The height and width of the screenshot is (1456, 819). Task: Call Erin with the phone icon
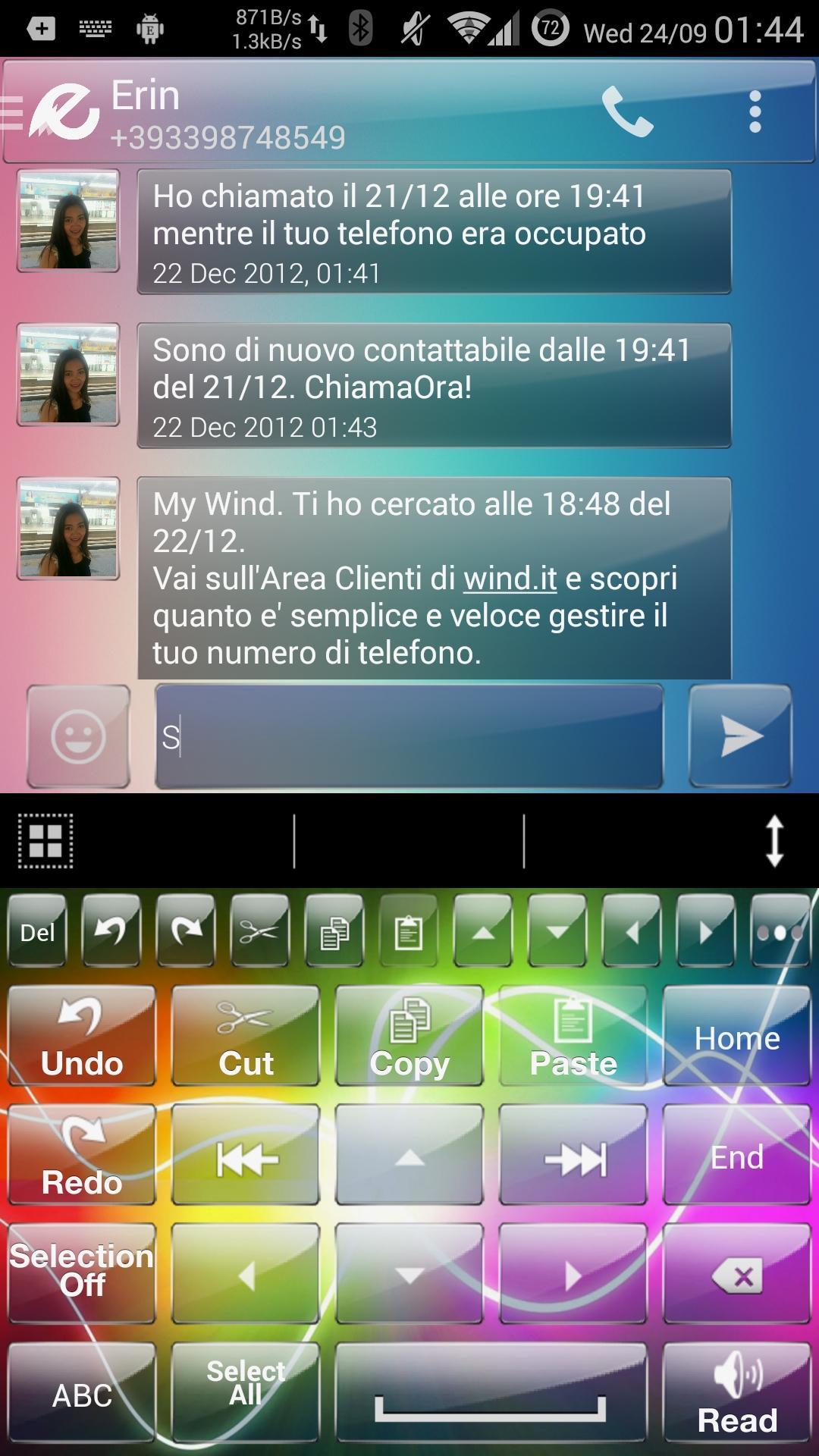click(x=627, y=111)
